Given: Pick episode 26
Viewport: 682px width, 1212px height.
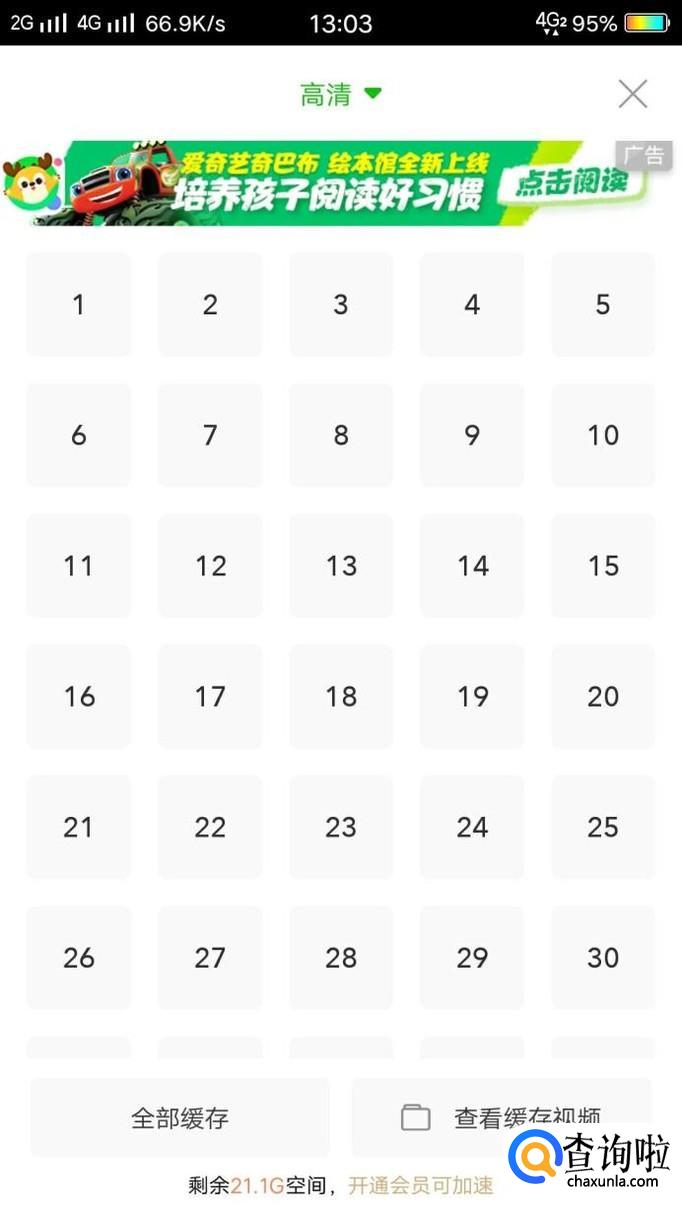Looking at the screenshot, I should [x=78, y=958].
